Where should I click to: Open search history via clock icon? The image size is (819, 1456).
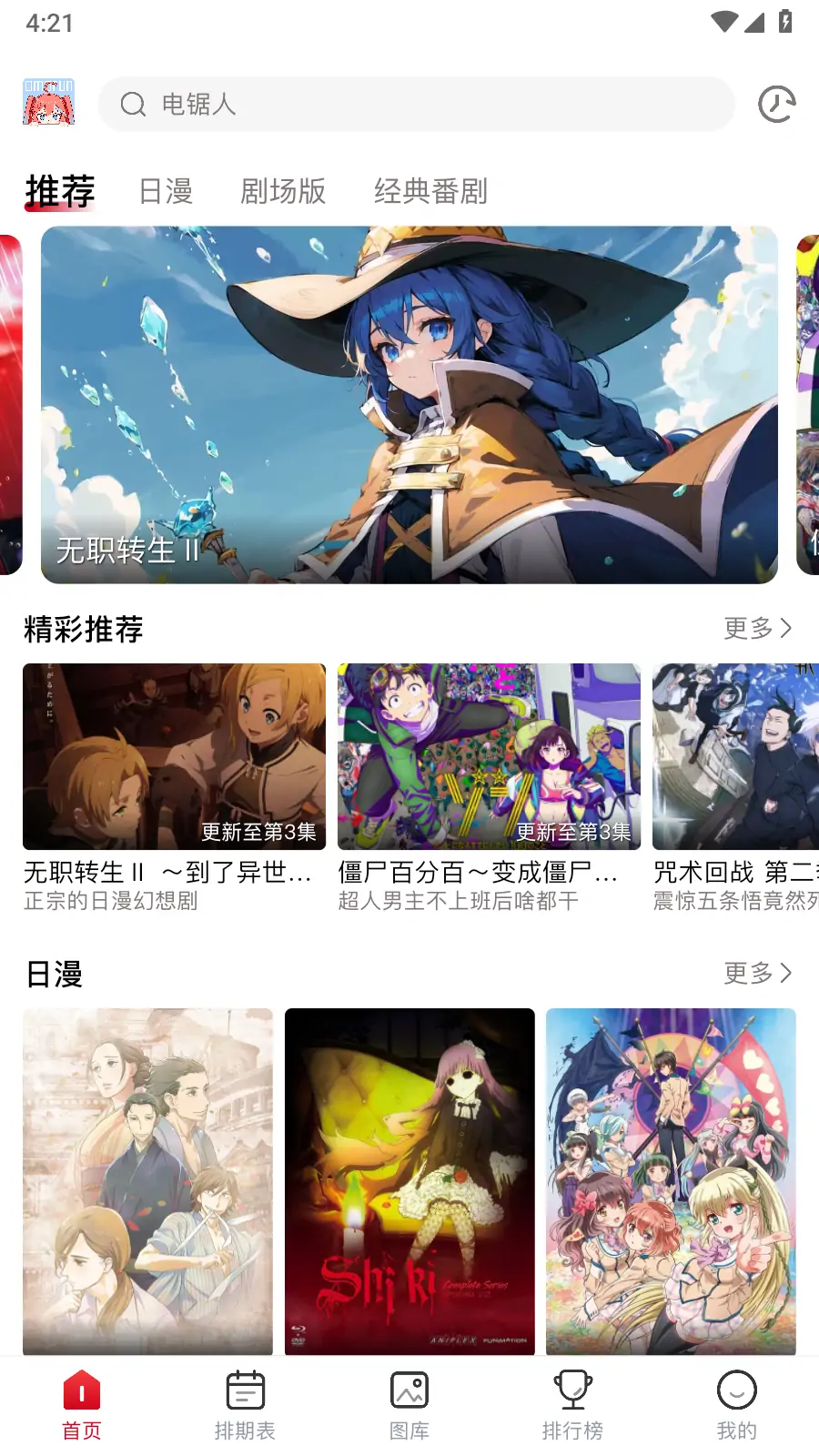(774, 104)
